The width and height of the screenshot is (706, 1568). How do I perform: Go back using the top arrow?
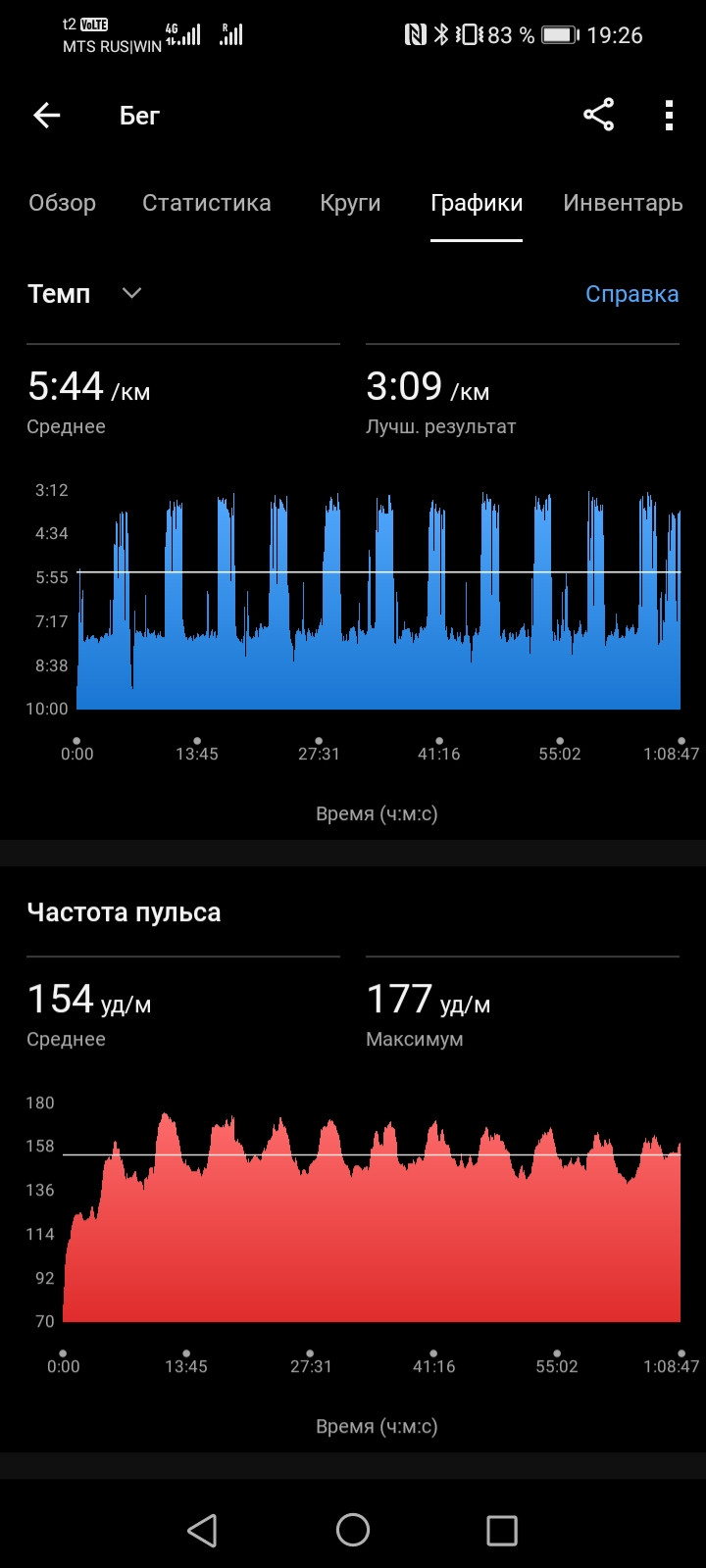coord(47,116)
